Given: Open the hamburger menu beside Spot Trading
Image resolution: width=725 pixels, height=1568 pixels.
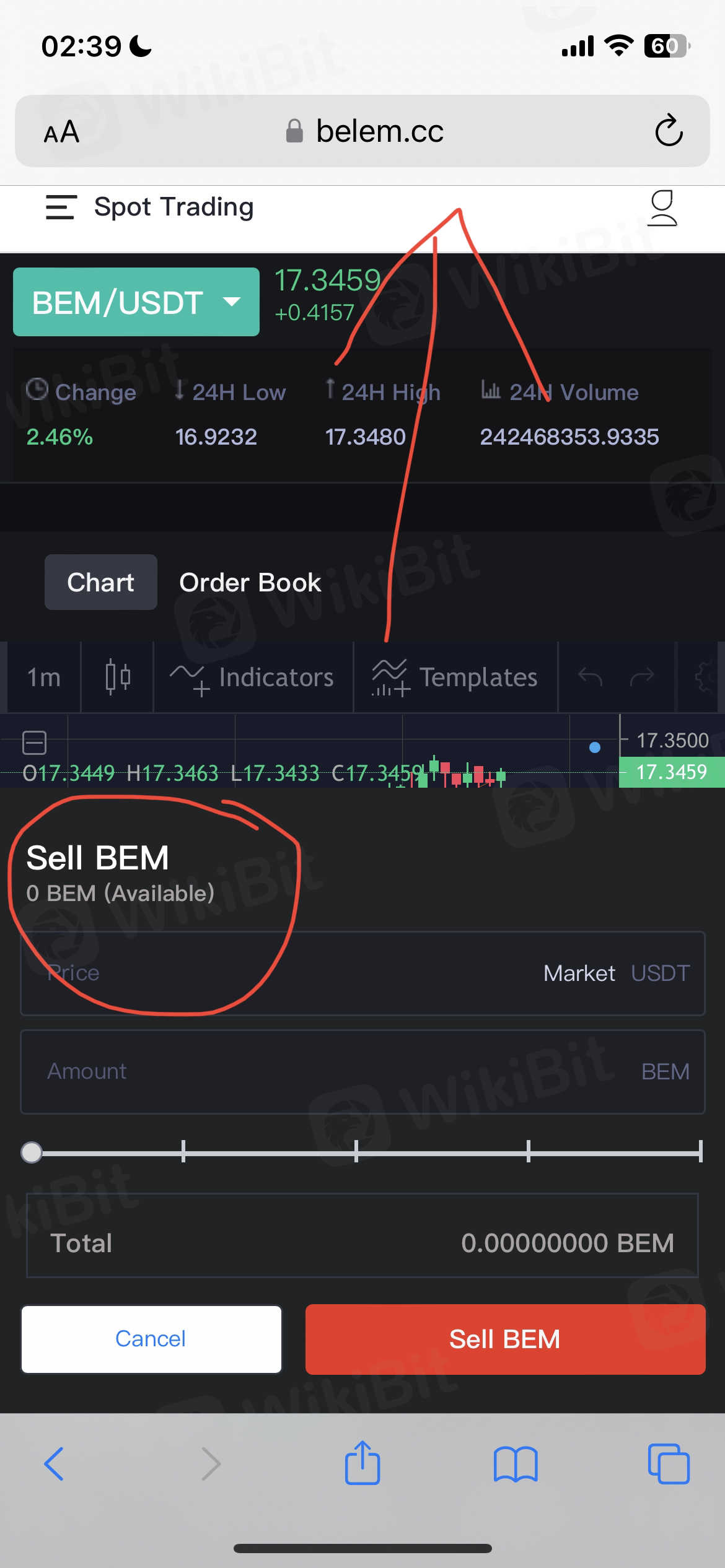Looking at the screenshot, I should pyautogui.click(x=61, y=207).
